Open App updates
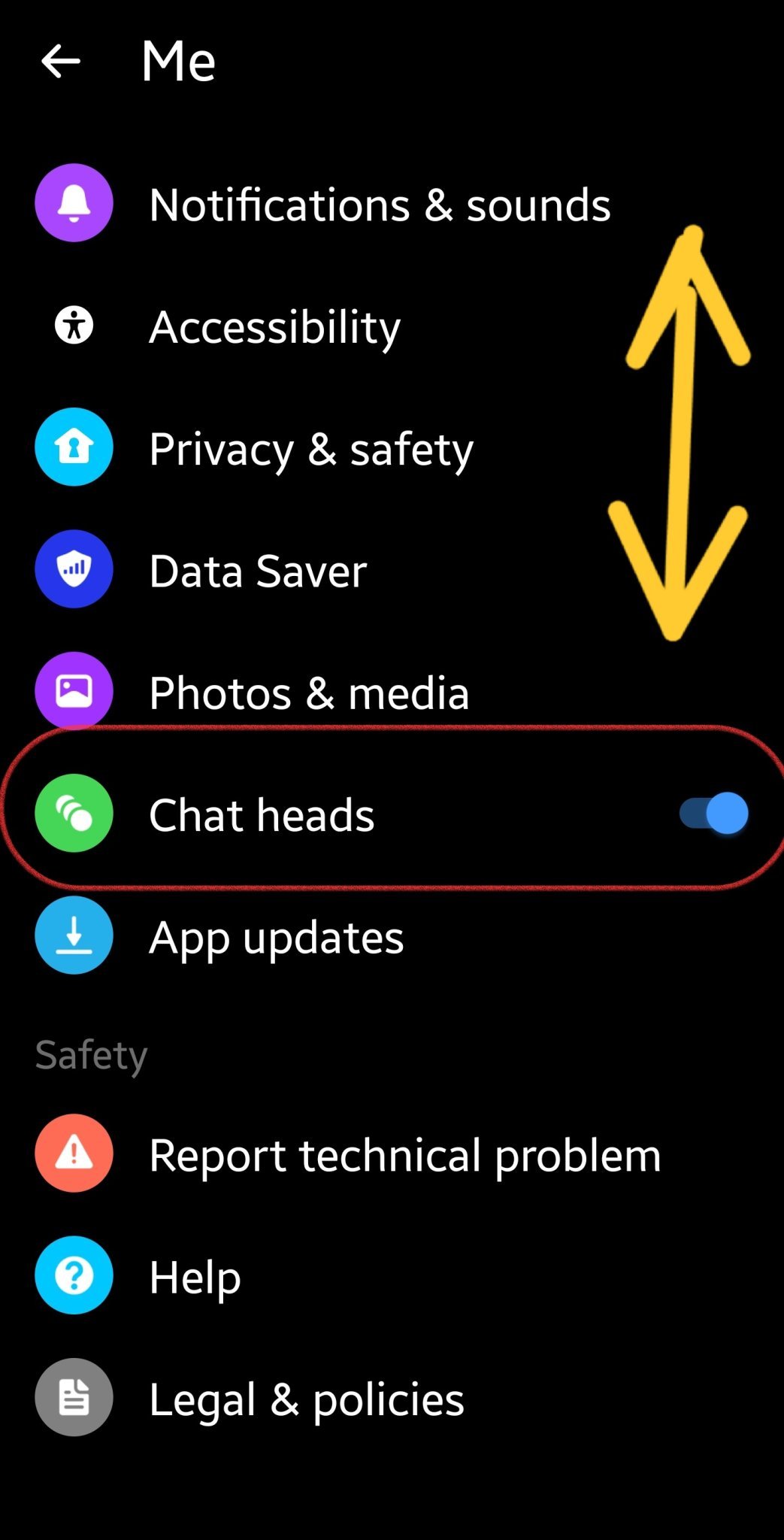 coord(277,937)
